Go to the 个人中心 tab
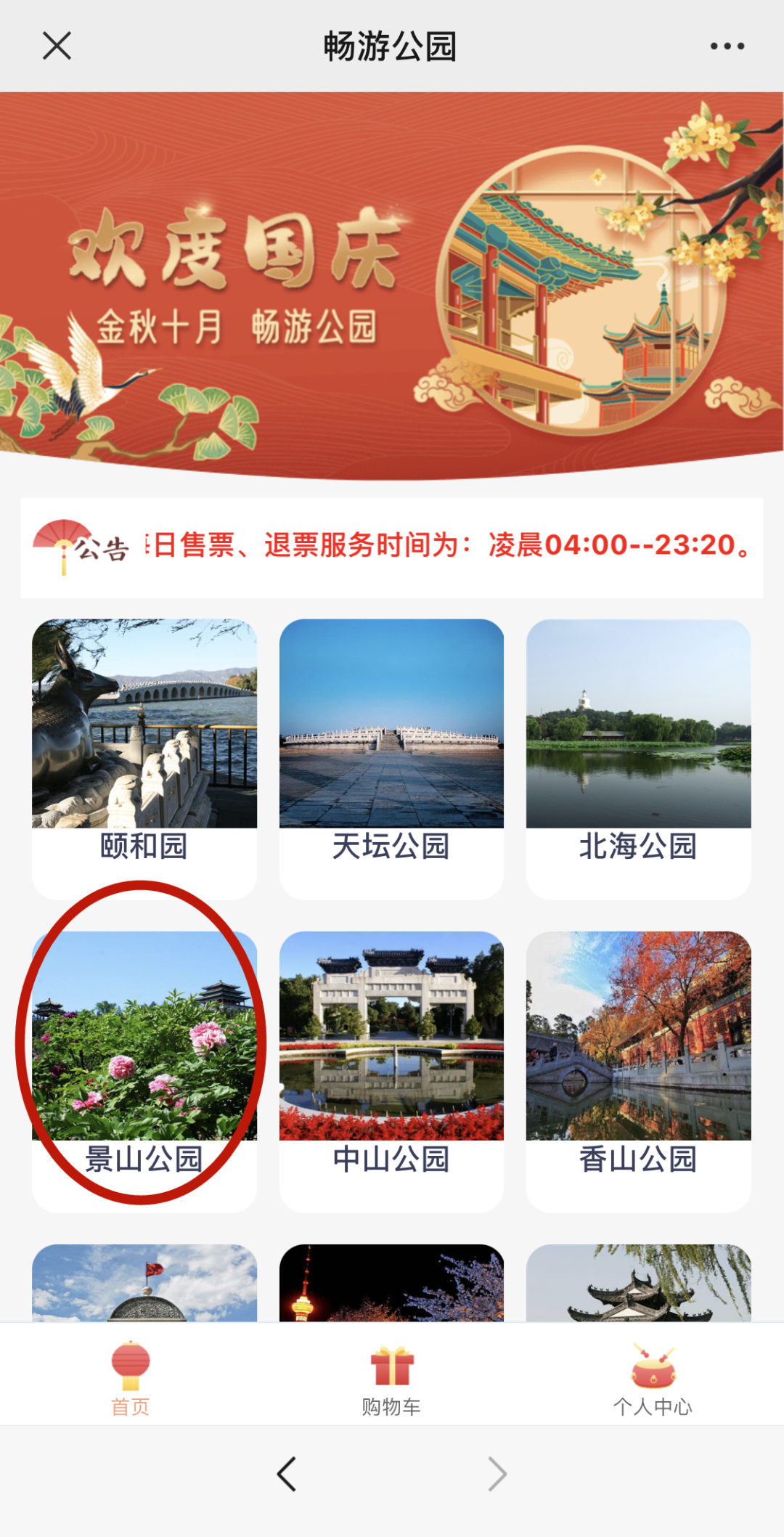The height and width of the screenshot is (1537, 784). [653, 1378]
